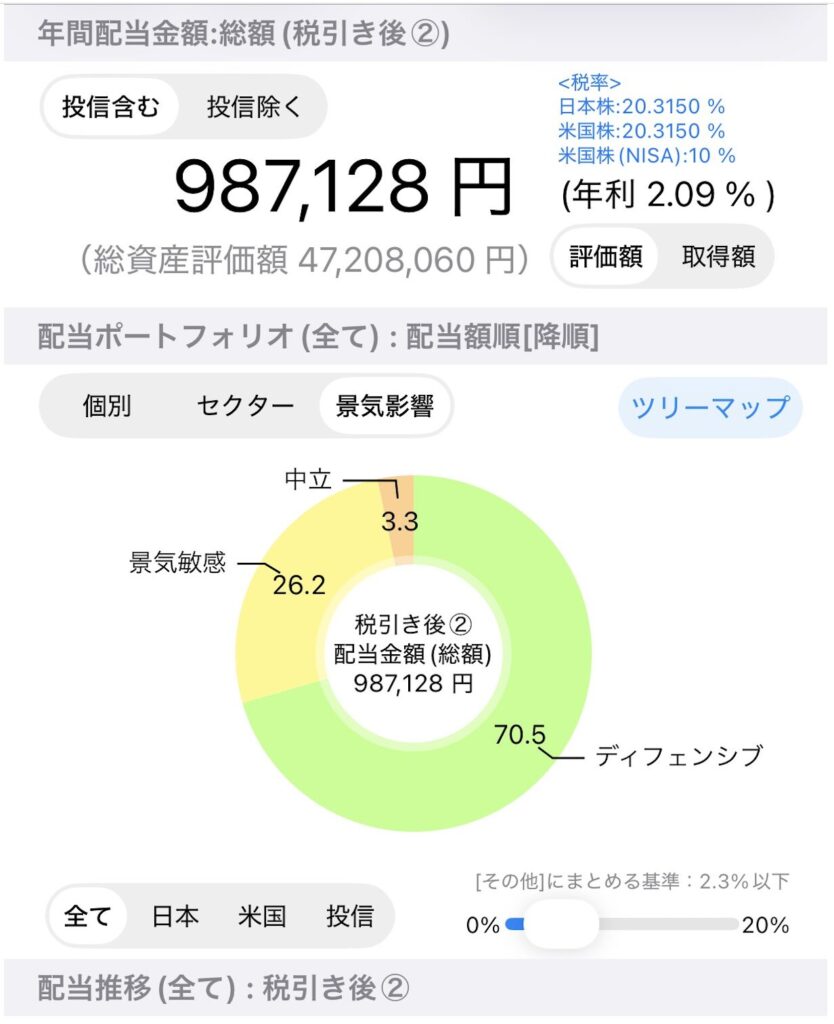The image size is (834, 1024).
Task: Switch to 投信除く view
Action: coord(254,107)
